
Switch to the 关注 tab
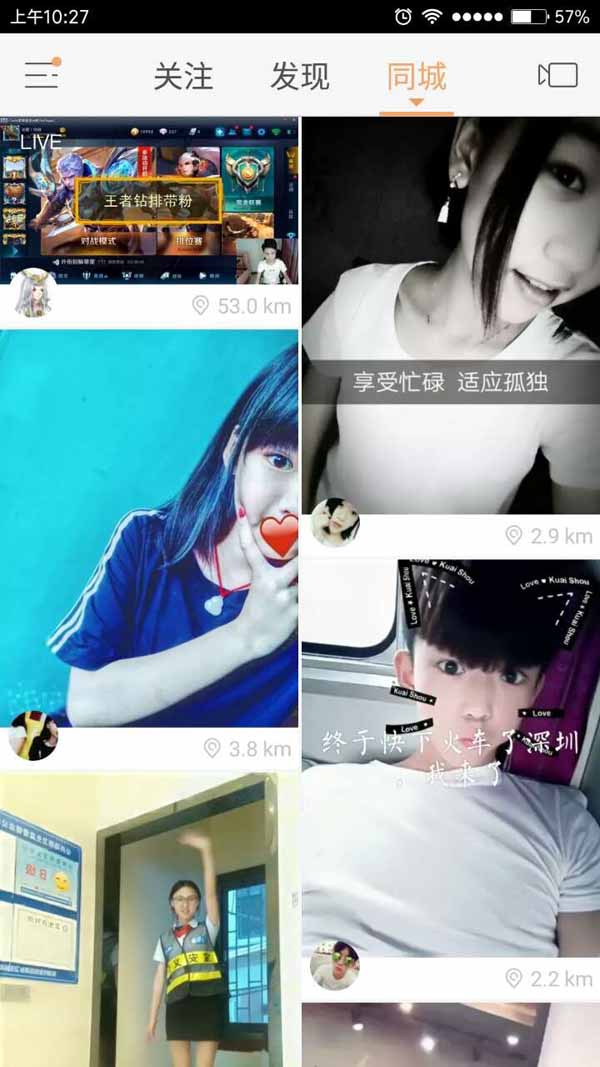tap(183, 77)
